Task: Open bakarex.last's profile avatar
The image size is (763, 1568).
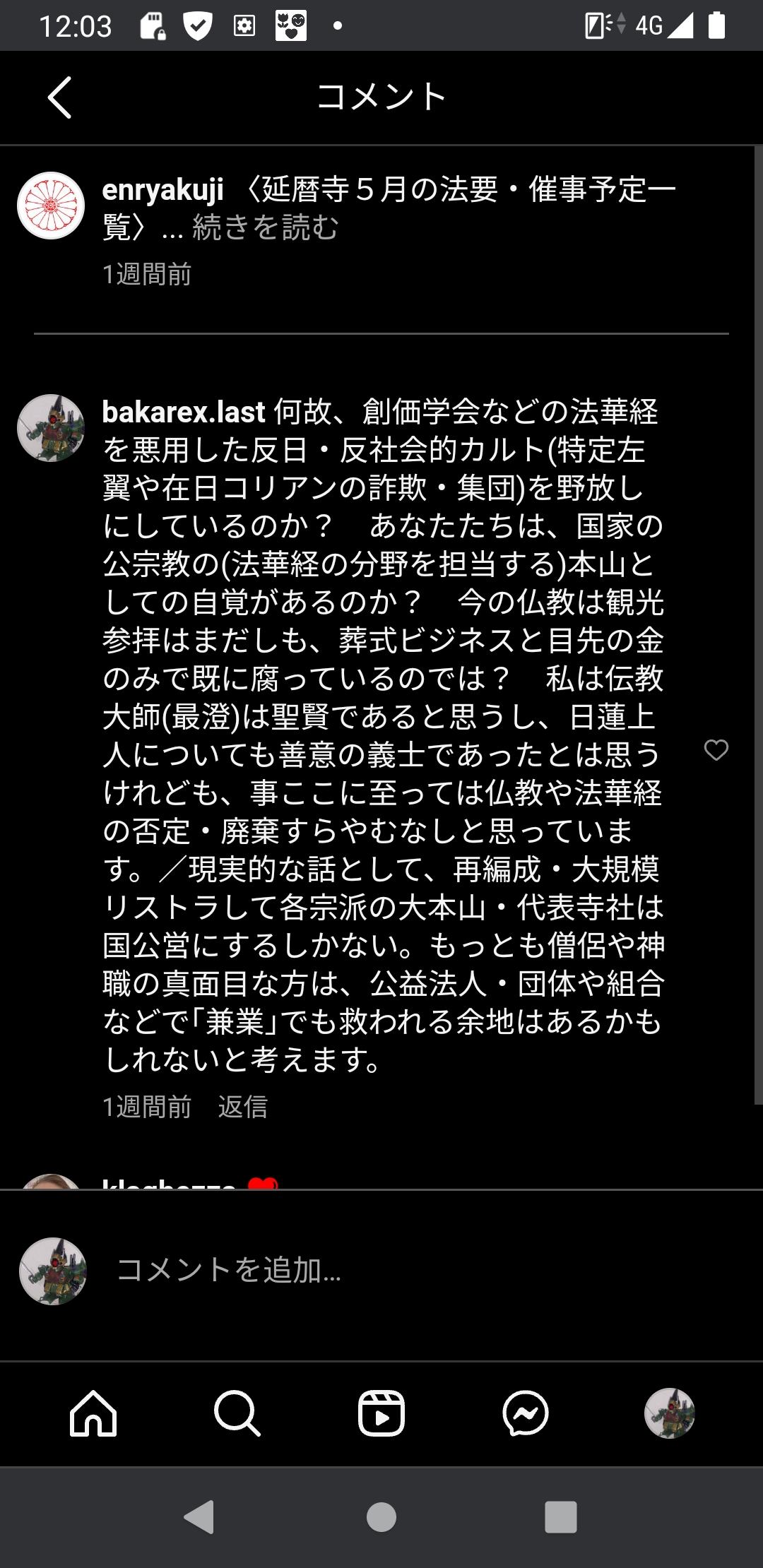Action: (51, 428)
